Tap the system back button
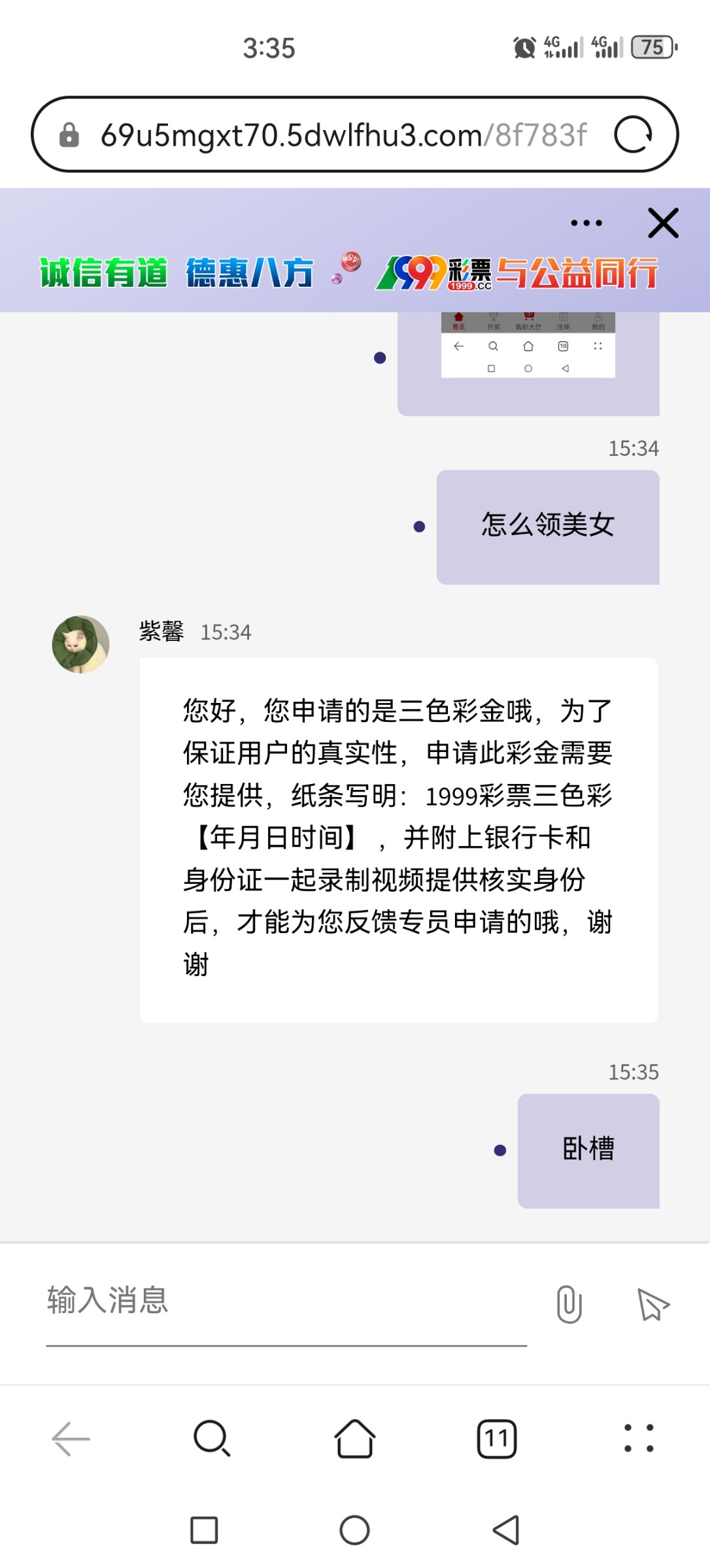 (x=505, y=1530)
